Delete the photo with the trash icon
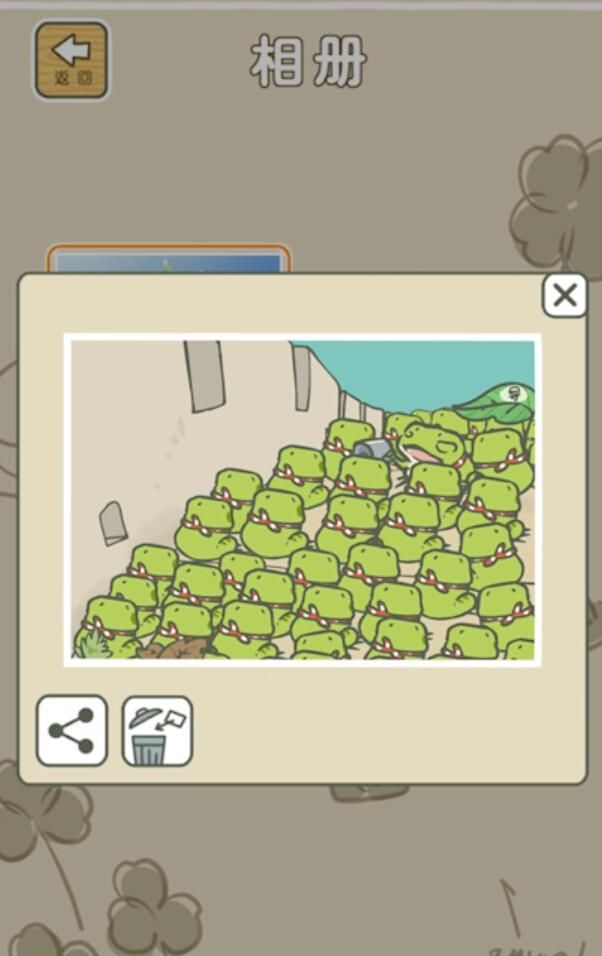The image size is (602, 956). pos(157,731)
